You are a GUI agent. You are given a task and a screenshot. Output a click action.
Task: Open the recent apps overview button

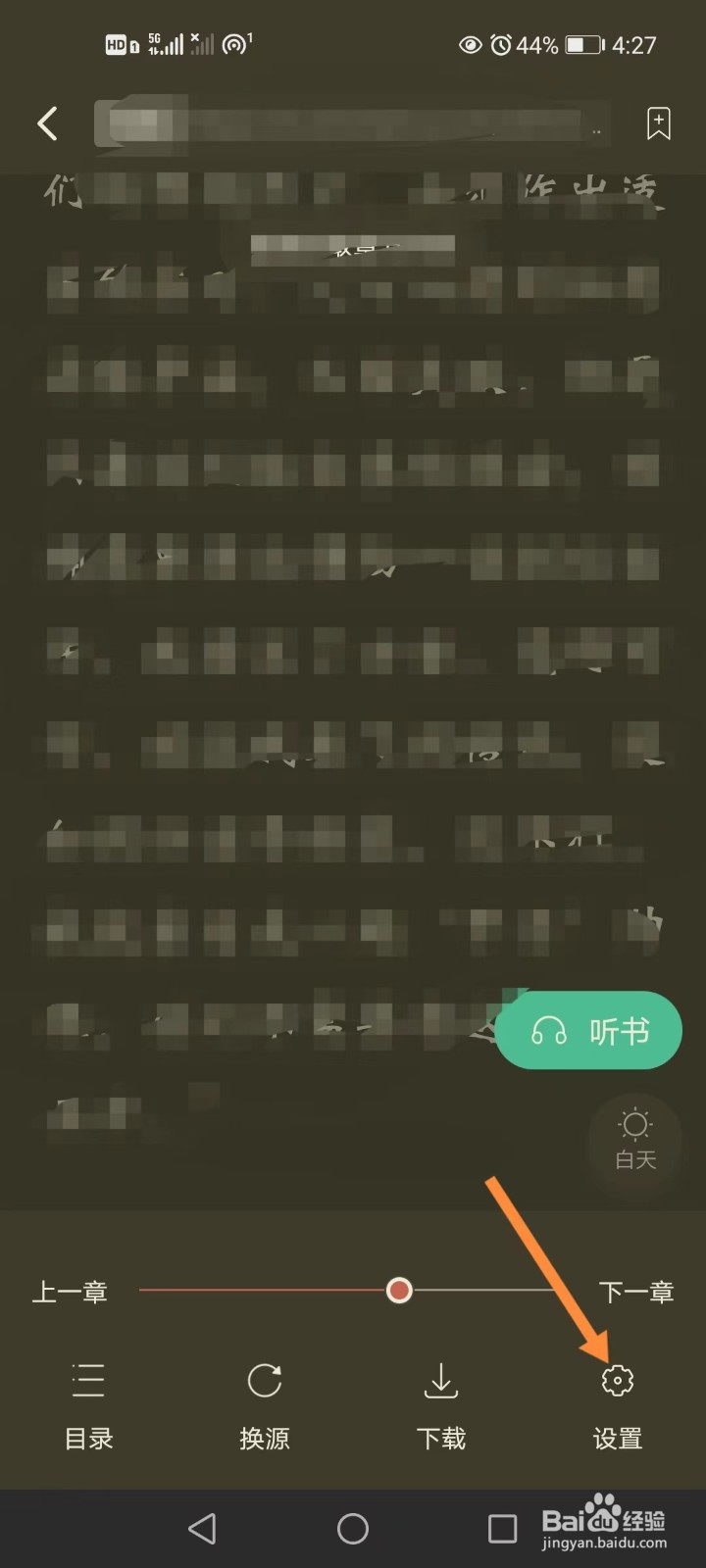[x=501, y=1526]
